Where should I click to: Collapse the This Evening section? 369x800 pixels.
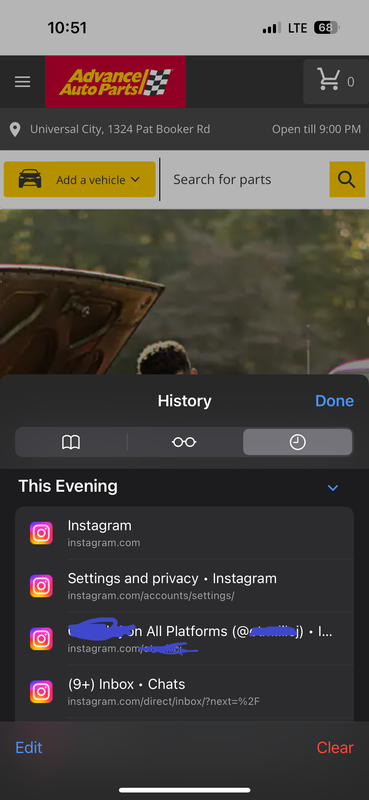333,488
